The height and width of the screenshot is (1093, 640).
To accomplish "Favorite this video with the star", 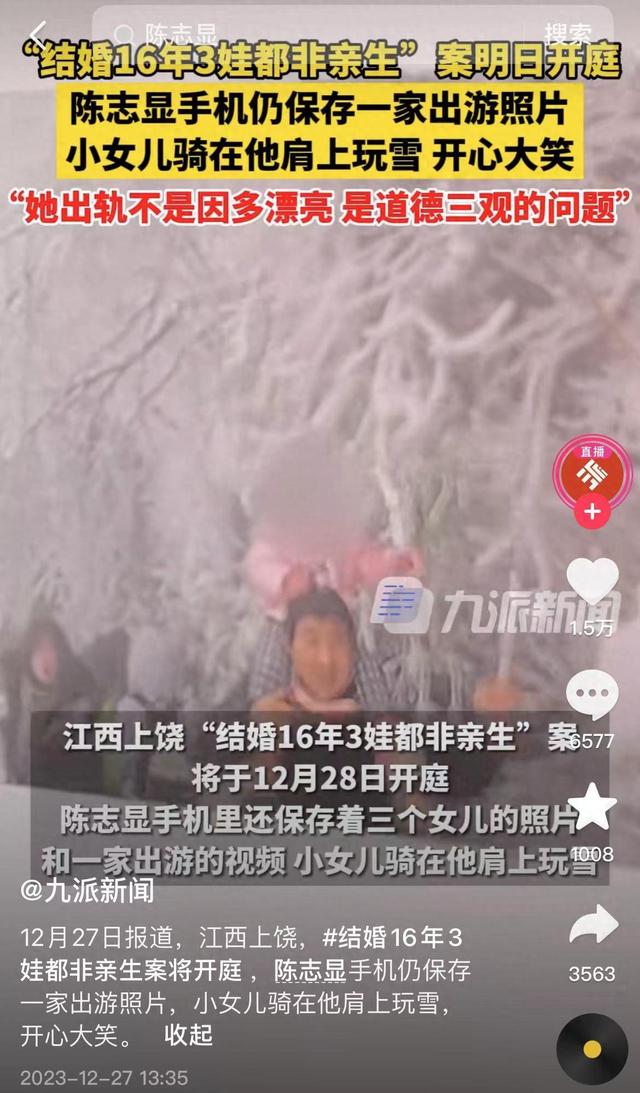I will [592, 807].
